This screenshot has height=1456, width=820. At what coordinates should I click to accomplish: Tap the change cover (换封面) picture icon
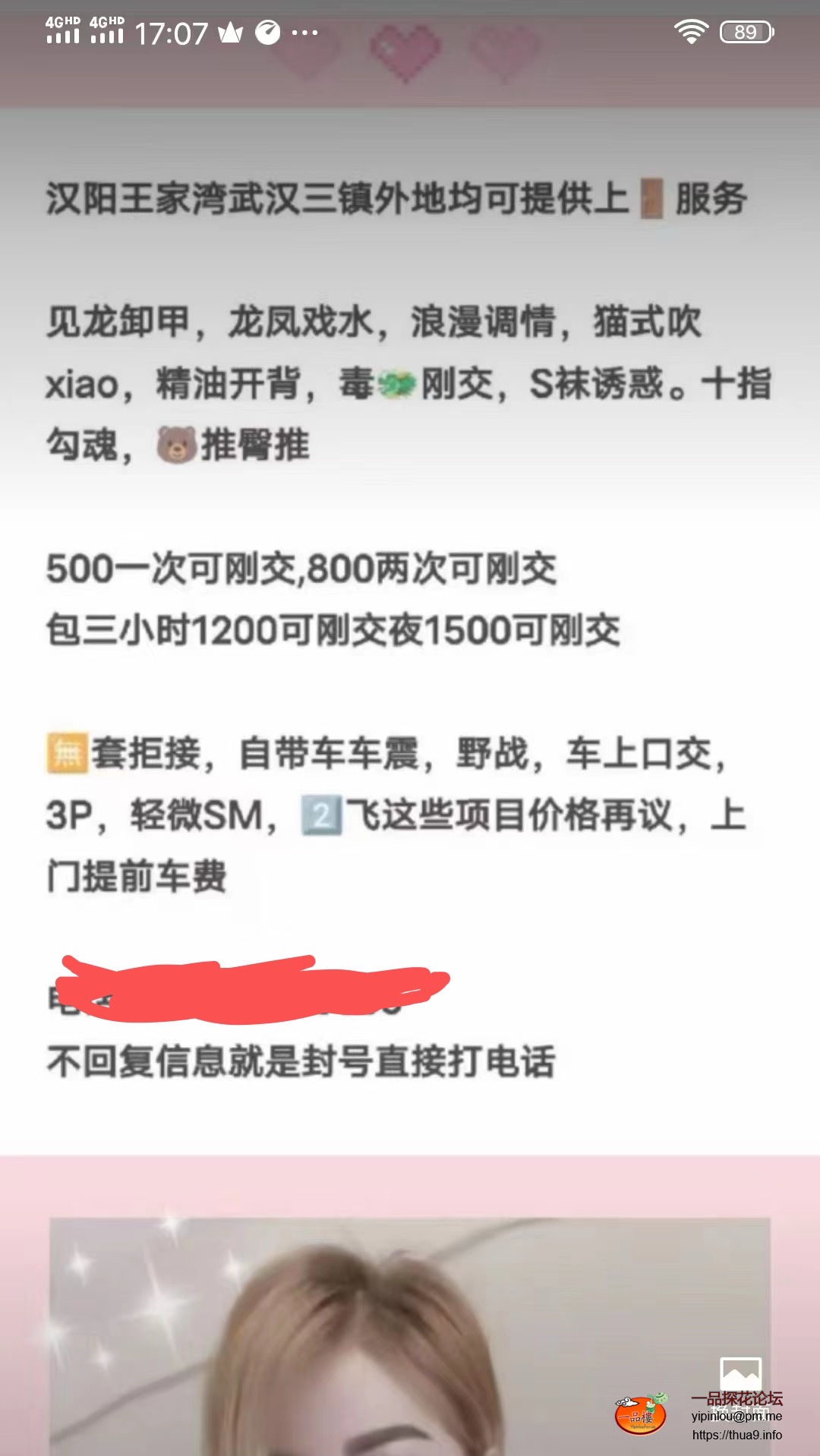coord(740,1375)
